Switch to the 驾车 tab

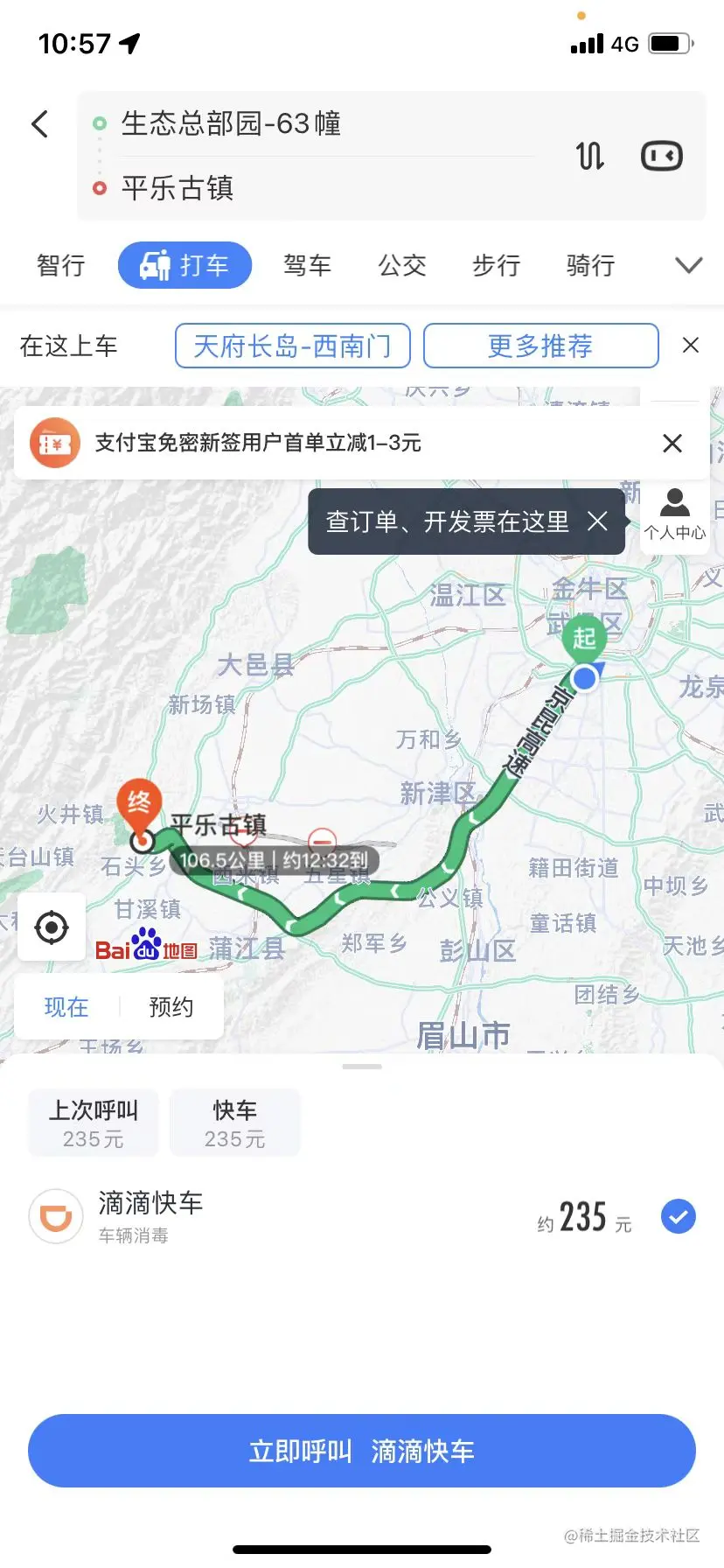coord(307,265)
